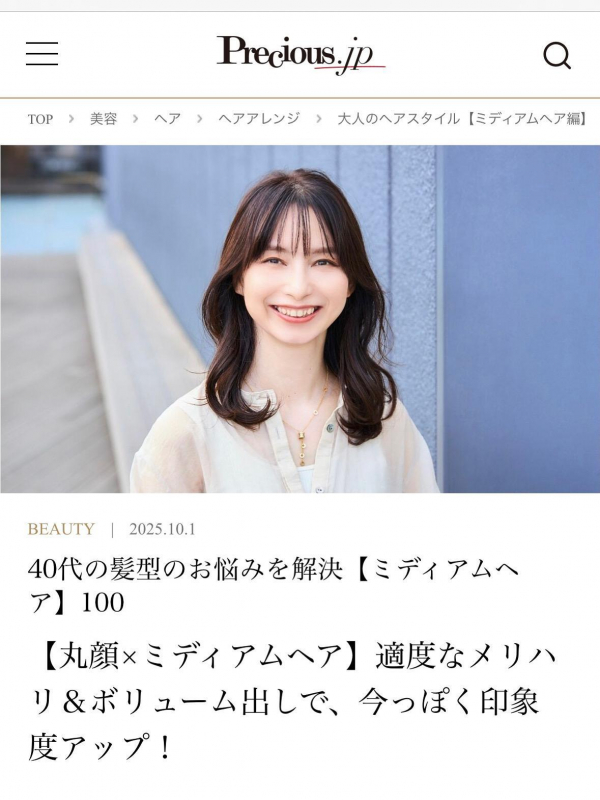Open the 美容 breadcrumb link
This screenshot has width=600, height=800.
(103, 119)
